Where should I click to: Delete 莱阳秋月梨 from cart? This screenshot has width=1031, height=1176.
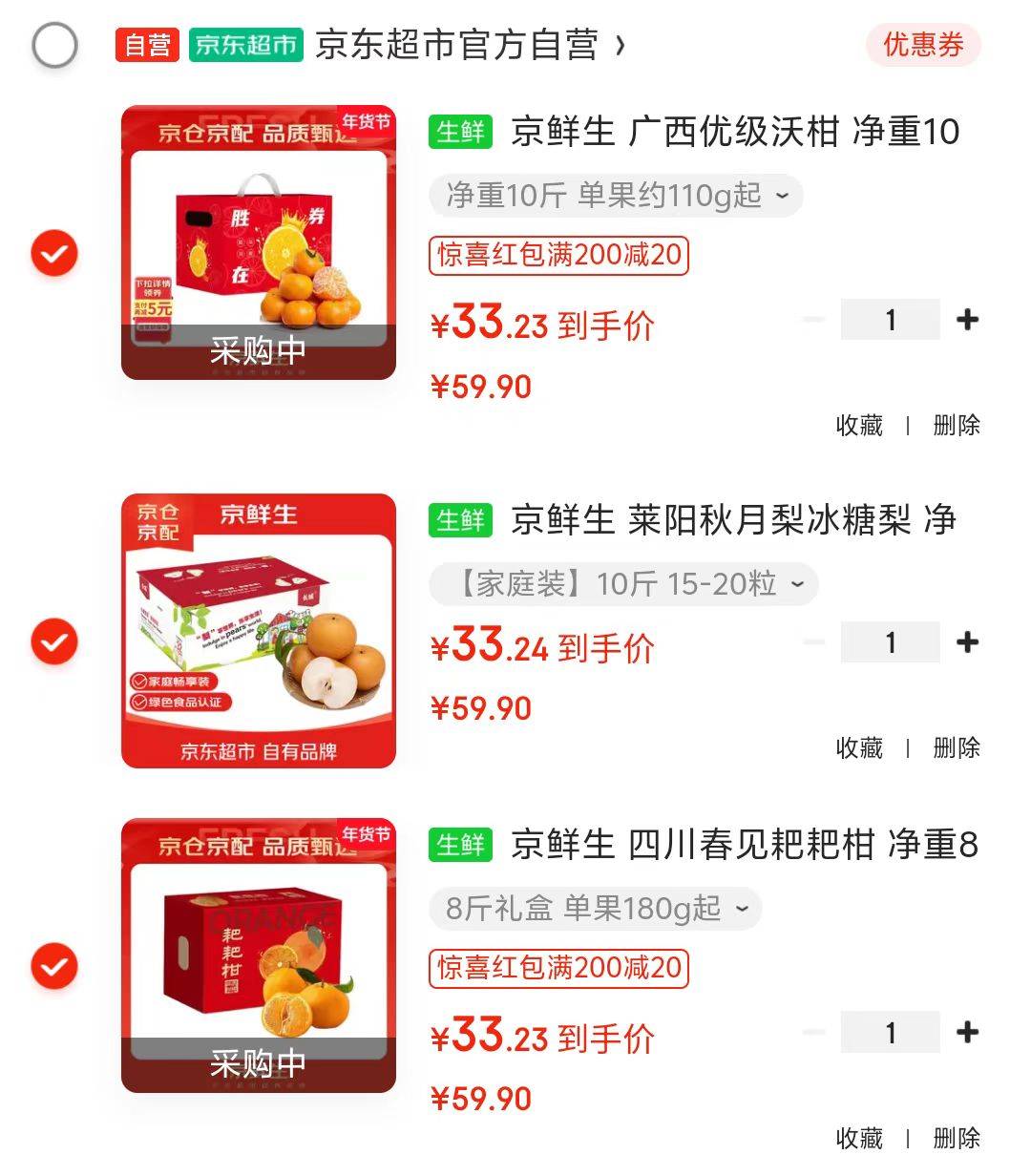coord(957,747)
